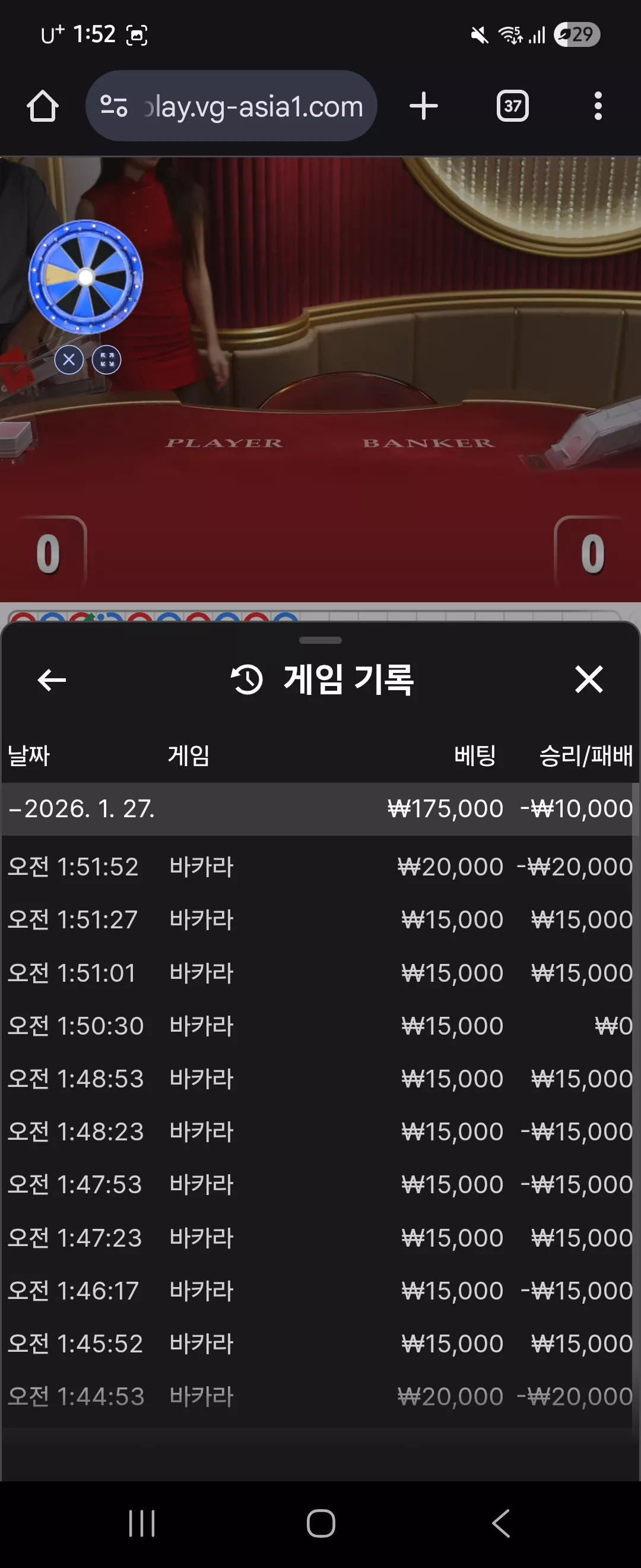
Task: Collapse the 2026. 1. 27. date group
Action: [x=320, y=808]
